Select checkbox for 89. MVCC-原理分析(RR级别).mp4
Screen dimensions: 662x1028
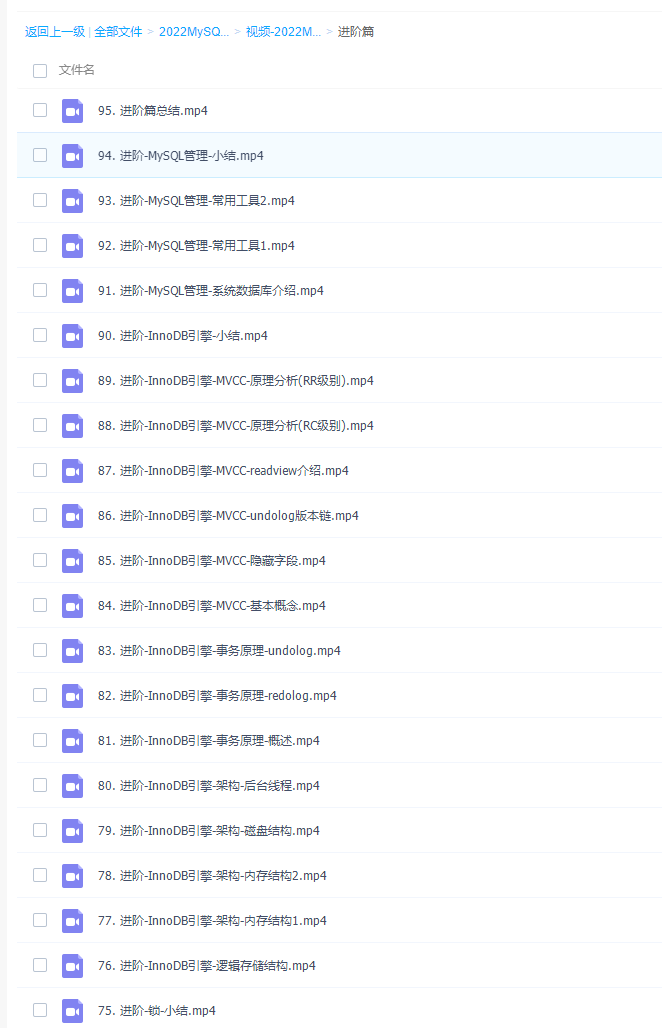coord(40,380)
